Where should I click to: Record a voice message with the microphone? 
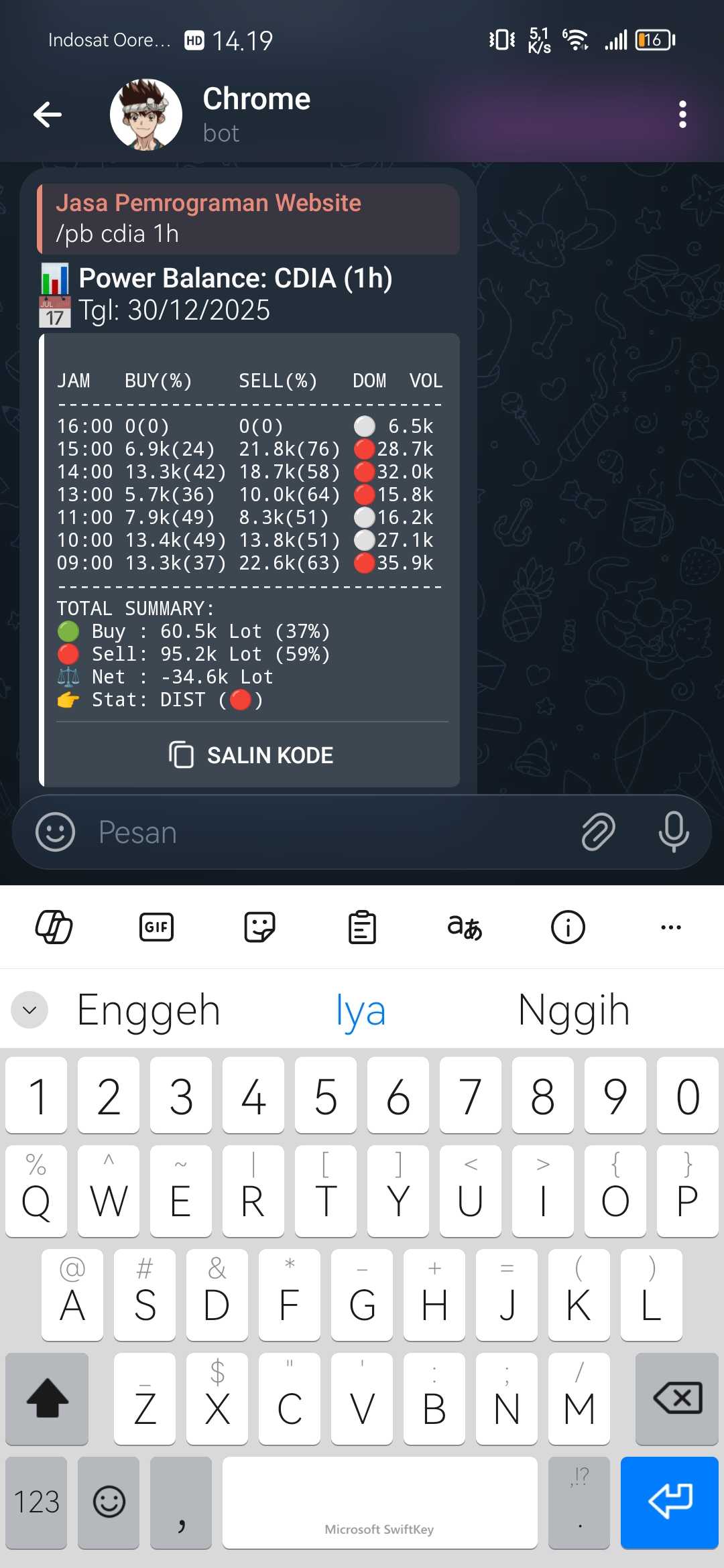pyautogui.click(x=673, y=832)
